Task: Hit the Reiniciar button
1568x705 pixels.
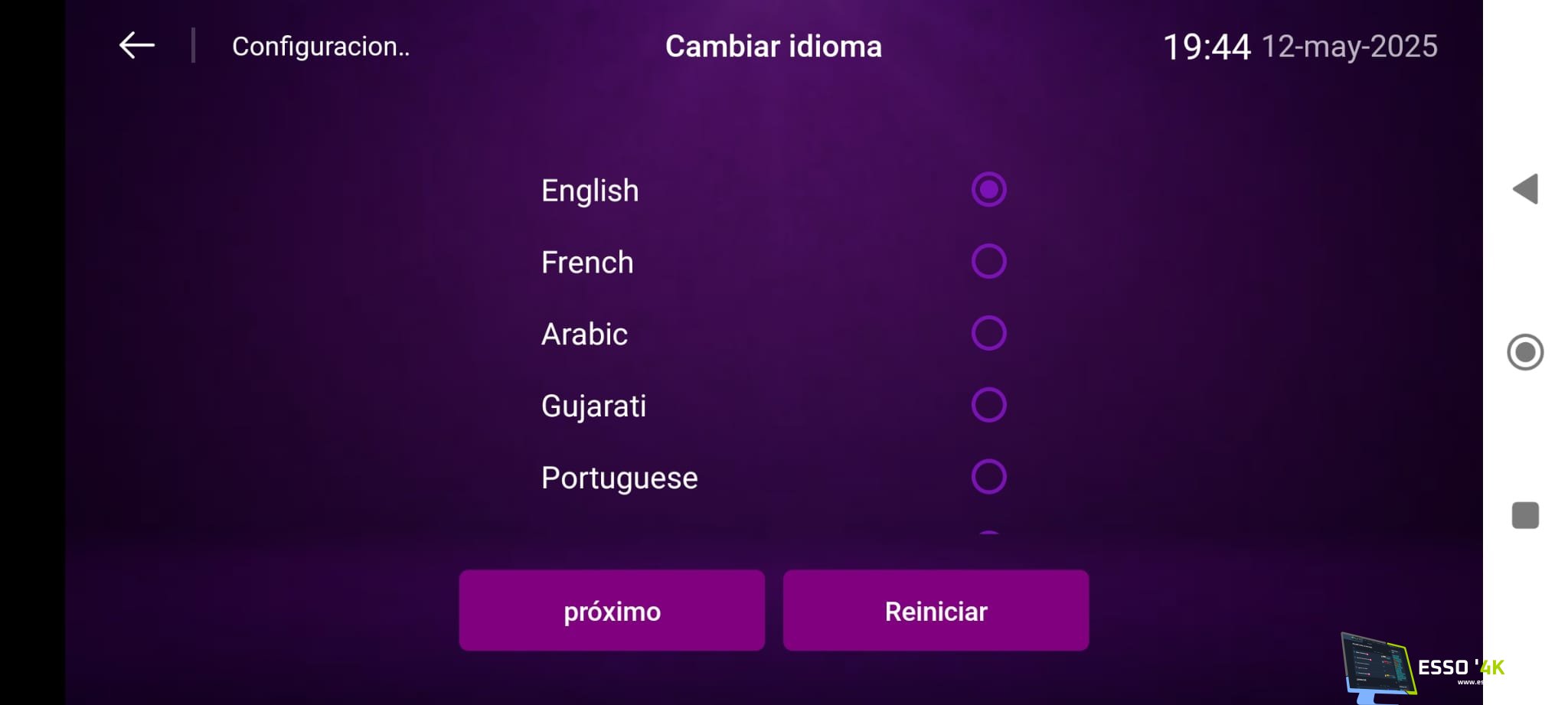Action: tap(936, 611)
